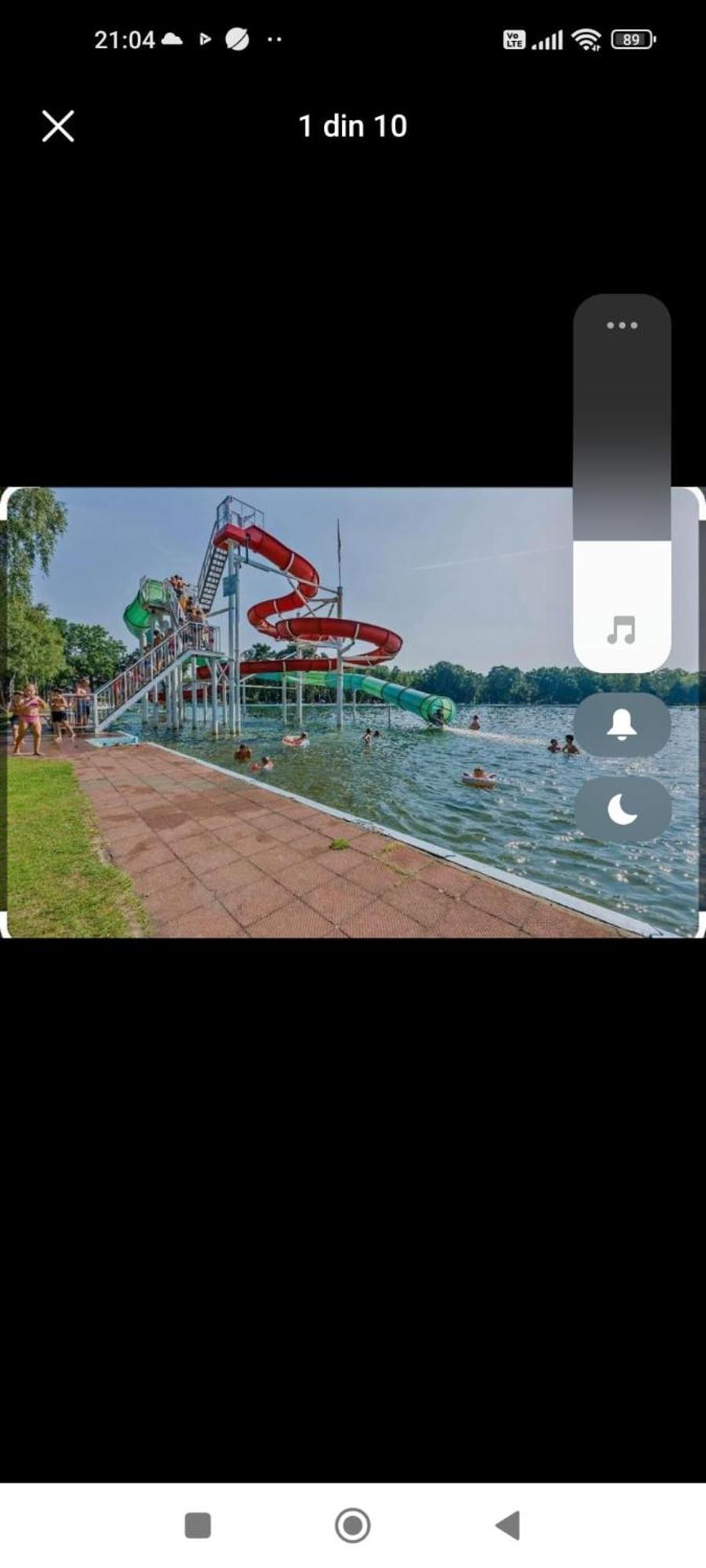Close the photo viewer
This screenshot has height=1568, width=706.
tap(58, 126)
